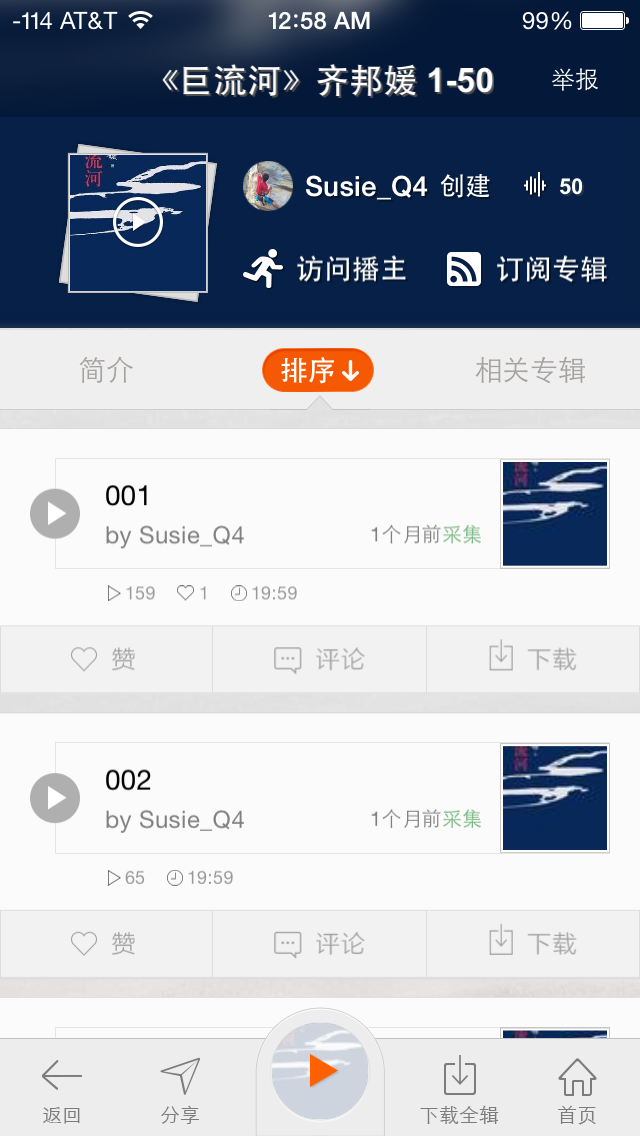Play the album from its cover art

click(x=138, y=222)
